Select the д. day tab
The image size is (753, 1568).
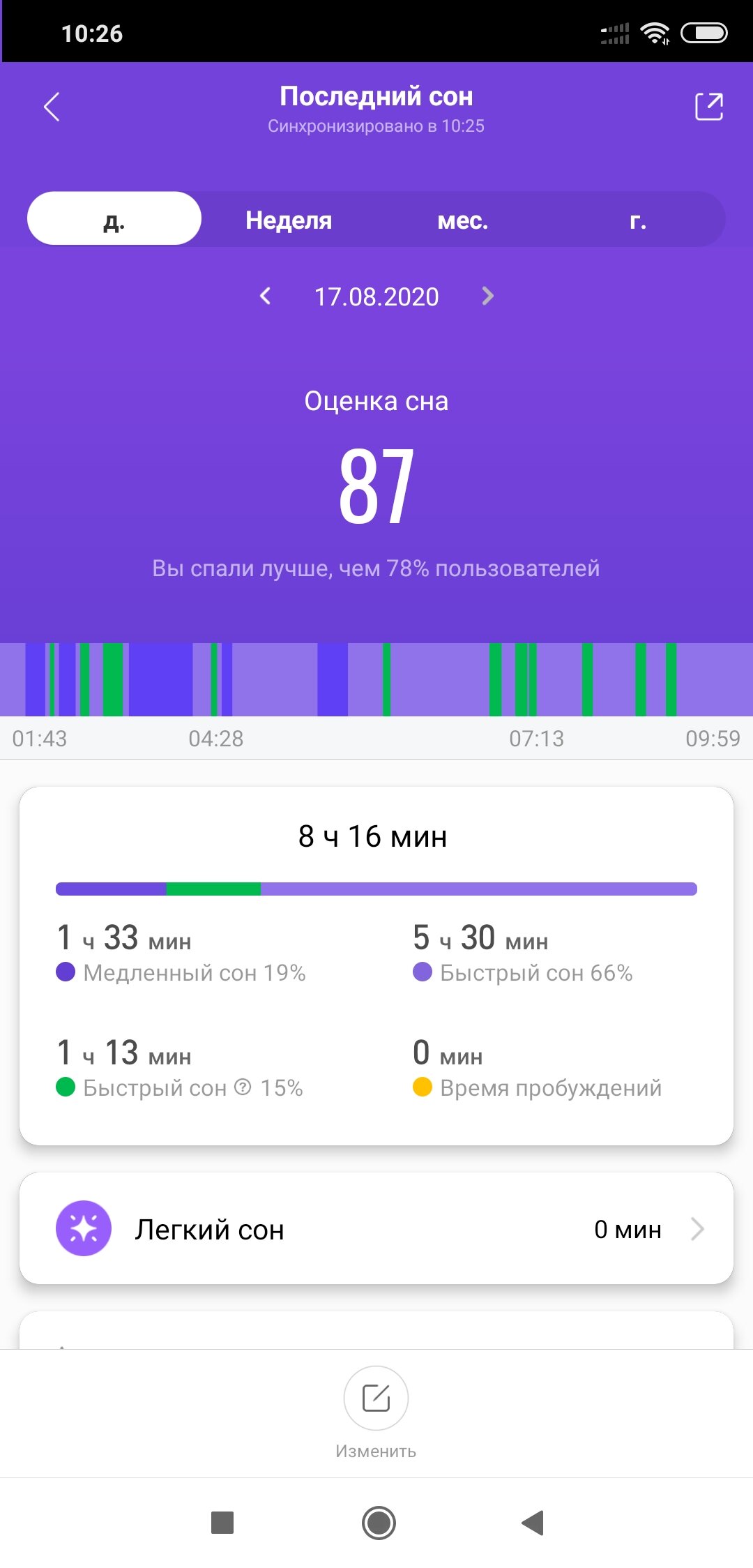pos(114,219)
